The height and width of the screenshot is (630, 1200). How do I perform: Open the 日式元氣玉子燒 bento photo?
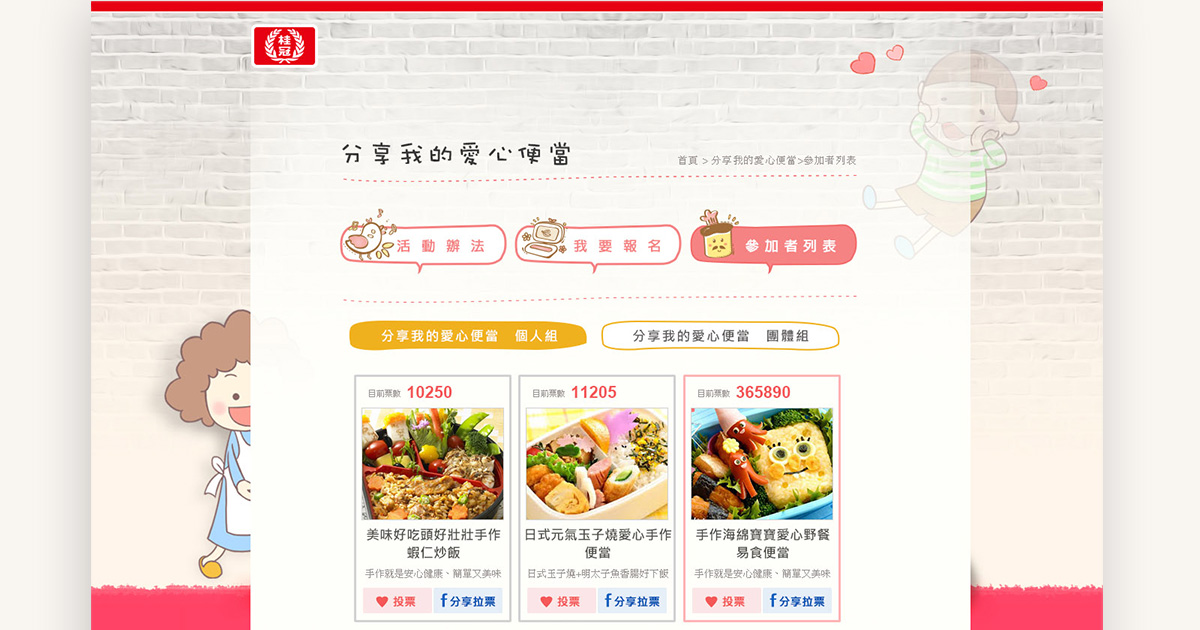click(597, 463)
